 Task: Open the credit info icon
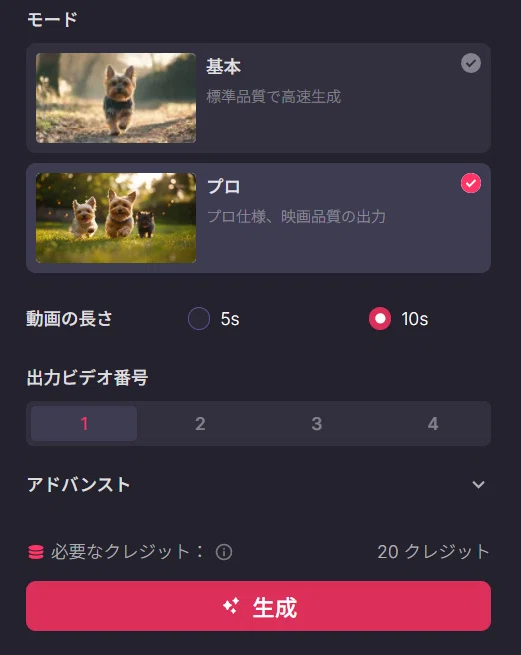(224, 552)
